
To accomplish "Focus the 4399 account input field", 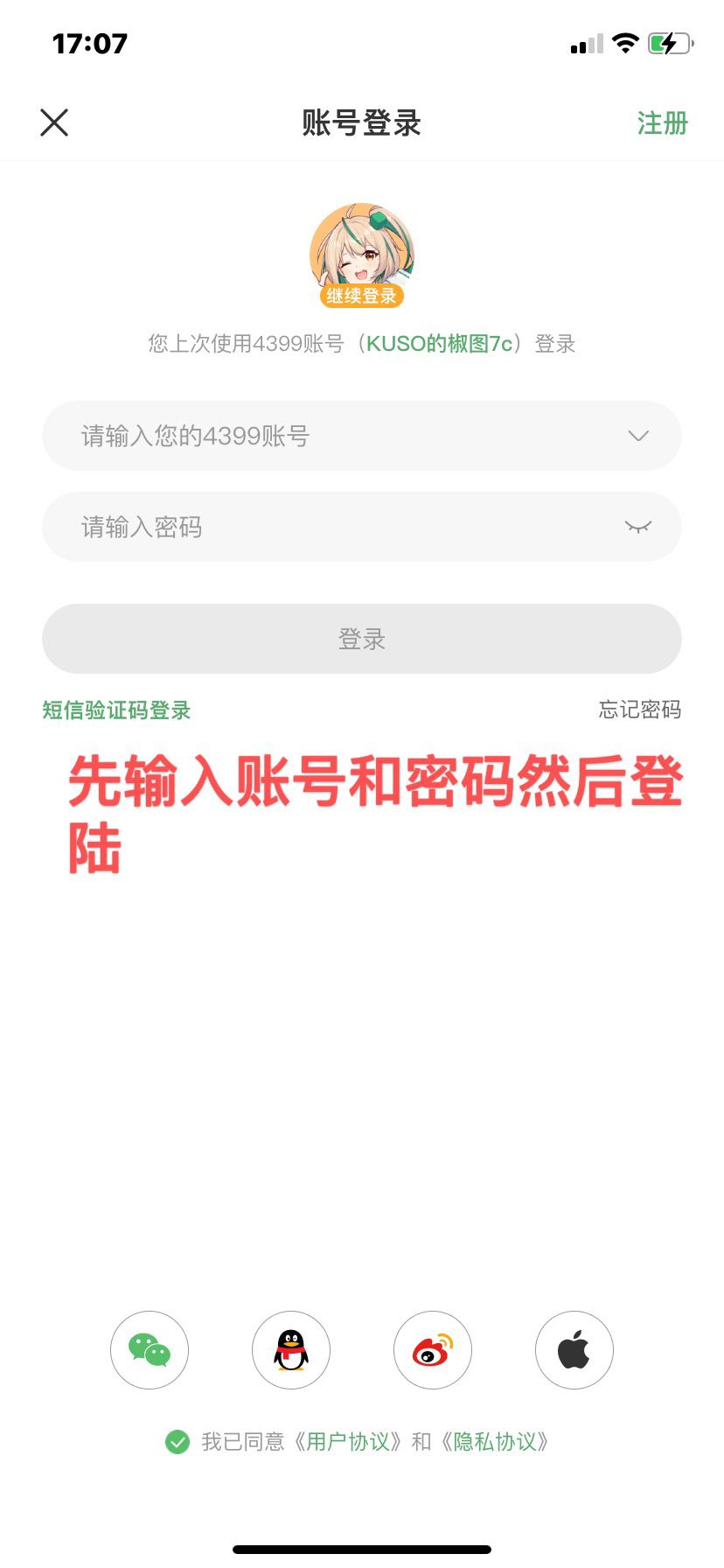I will pos(362,436).
